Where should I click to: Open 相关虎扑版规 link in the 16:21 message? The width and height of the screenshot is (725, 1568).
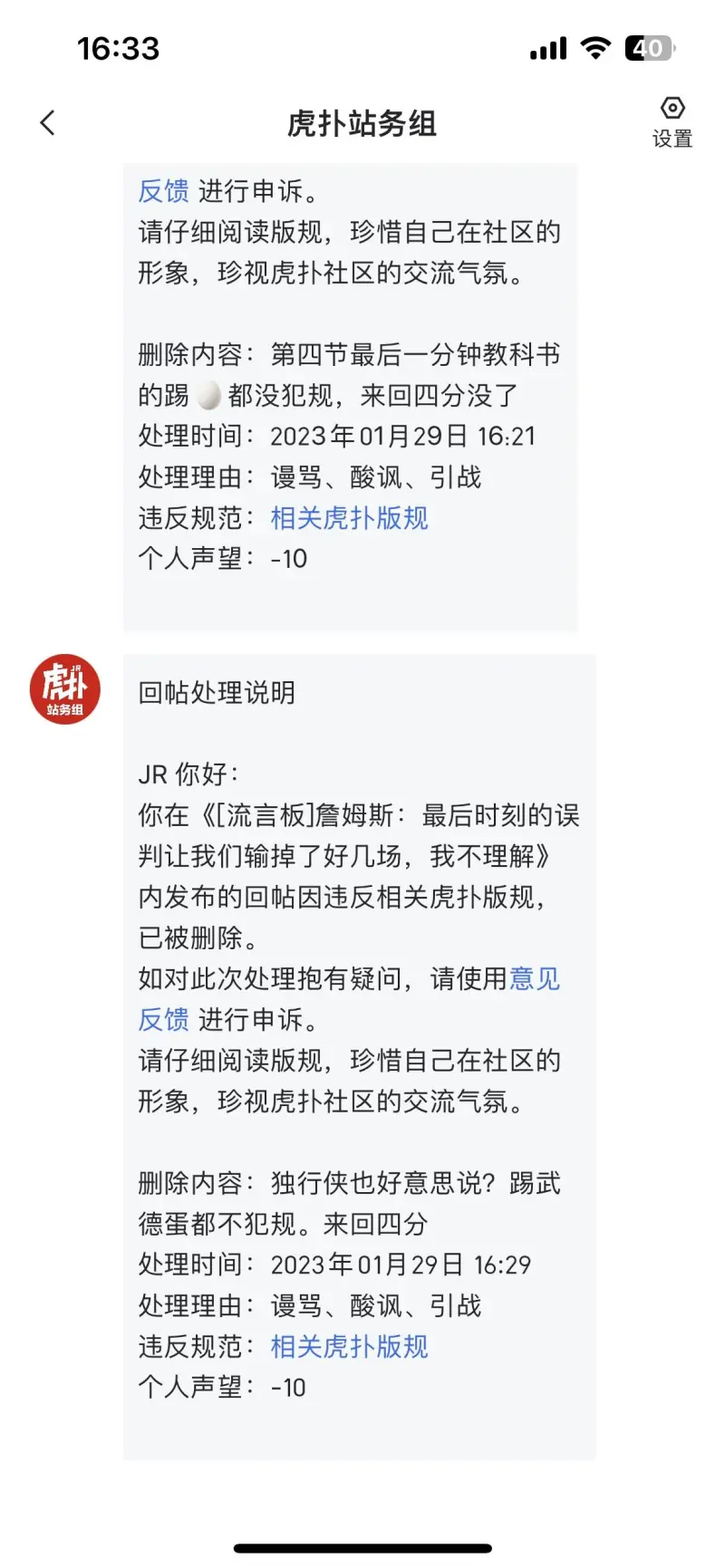pyautogui.click(x=349, y=518)
